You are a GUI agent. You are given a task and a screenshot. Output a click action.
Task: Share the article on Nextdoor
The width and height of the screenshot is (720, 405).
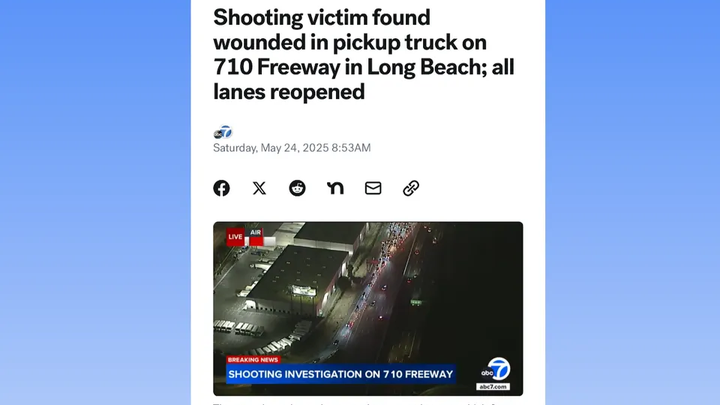335,188
